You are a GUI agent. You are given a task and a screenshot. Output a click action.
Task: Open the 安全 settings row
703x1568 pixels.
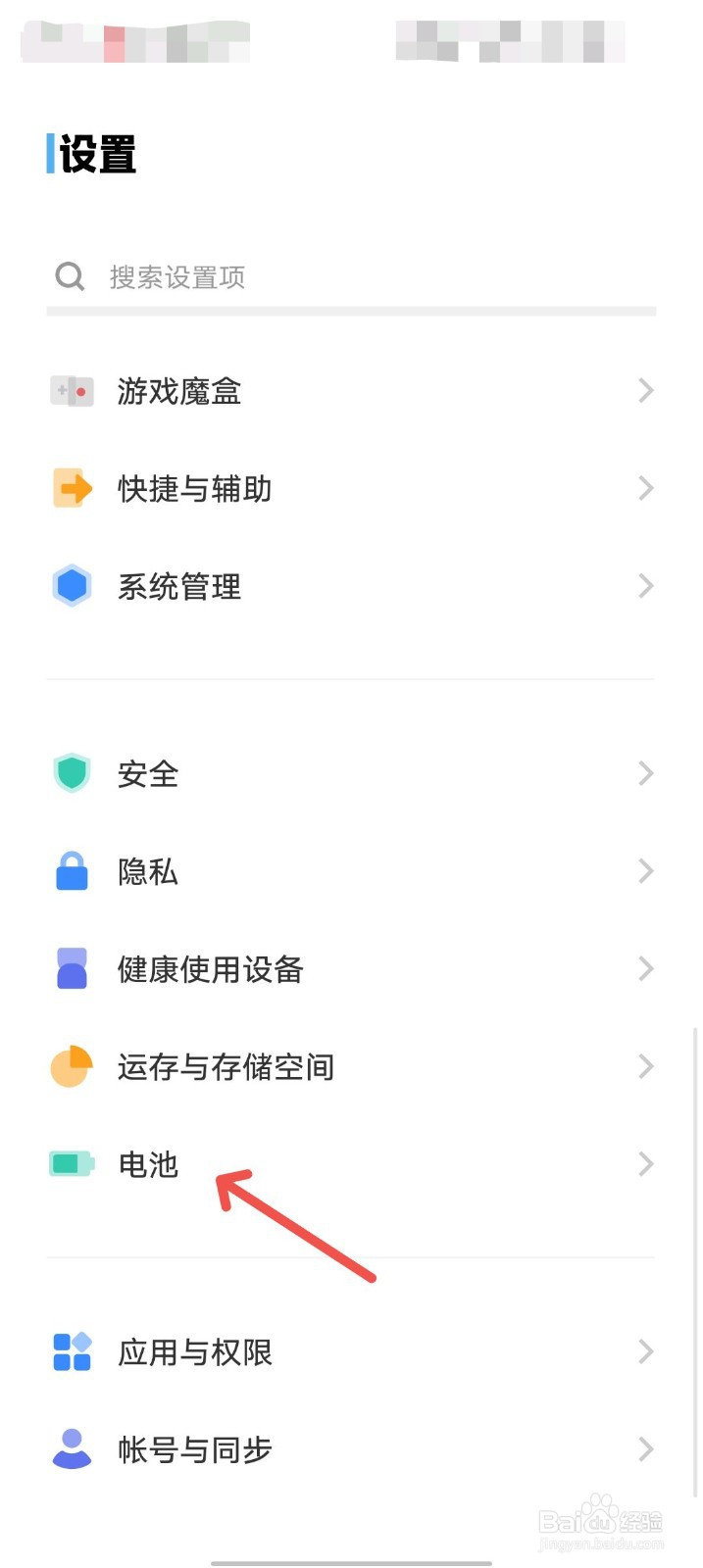[x=351, y=773]
